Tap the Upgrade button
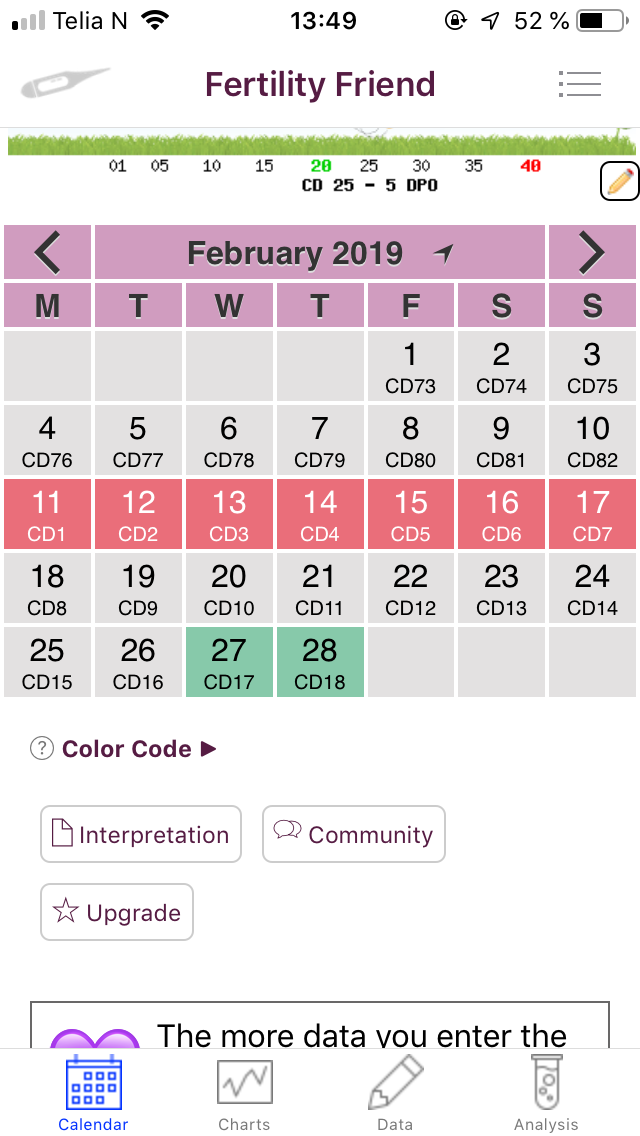640x1136 pixels. (117, 911)
